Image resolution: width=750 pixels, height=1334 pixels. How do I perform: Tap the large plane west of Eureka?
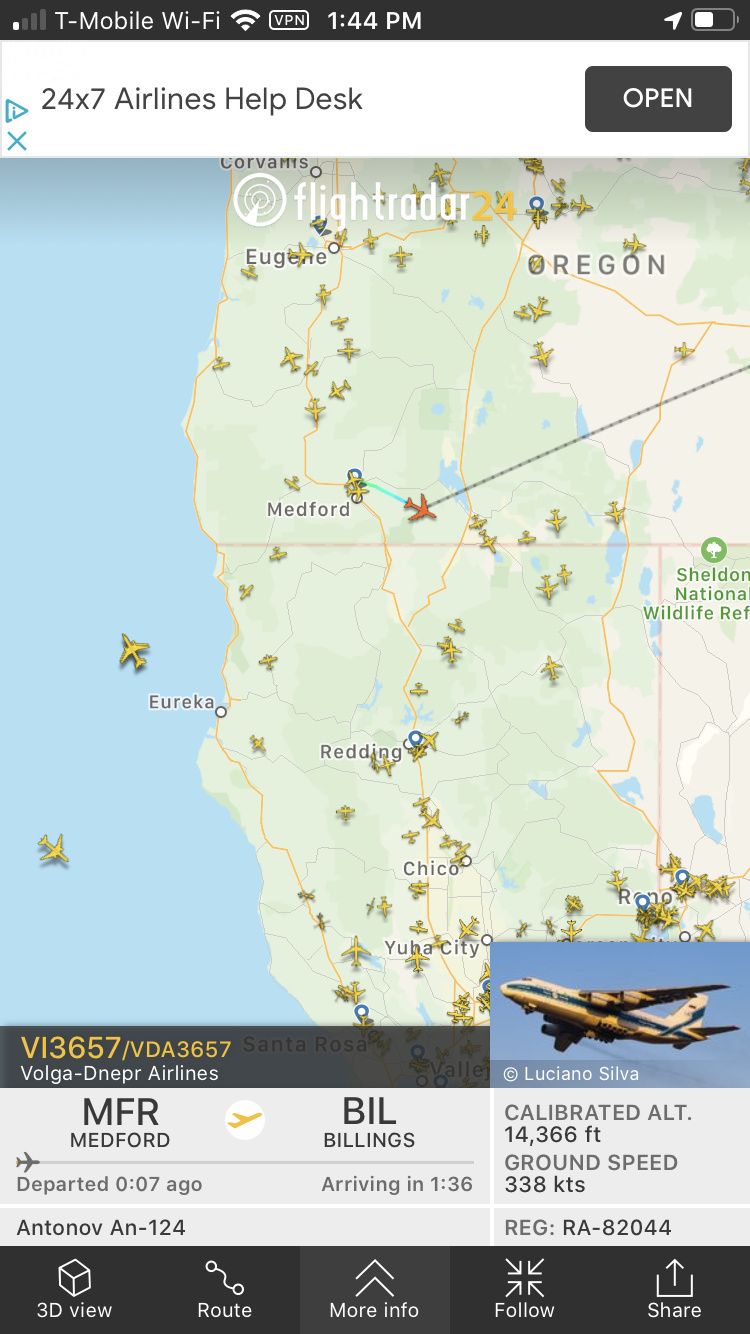tap(134, 651)
